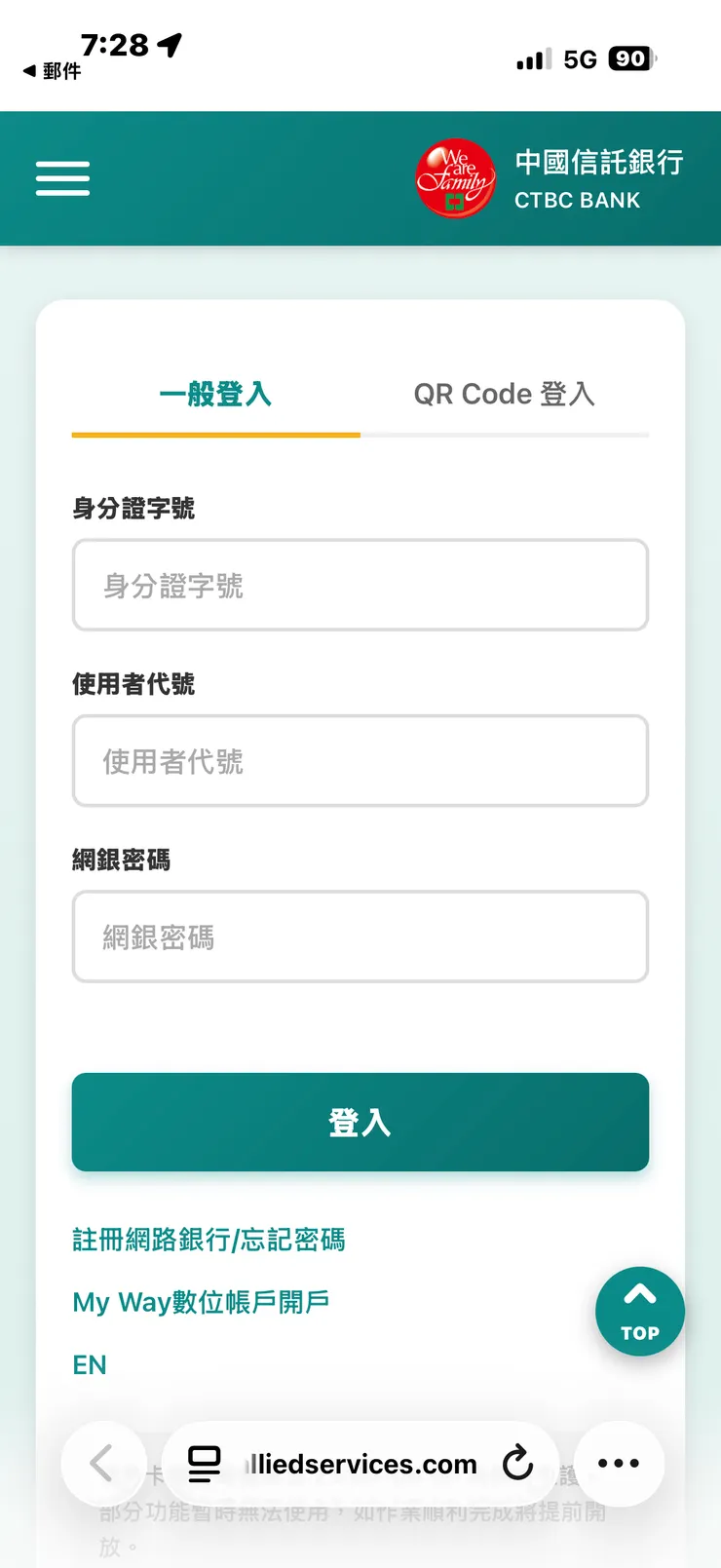
Task: Open the 註冊網路銀行/忘記密碼 link
Action: (206, 1239)
